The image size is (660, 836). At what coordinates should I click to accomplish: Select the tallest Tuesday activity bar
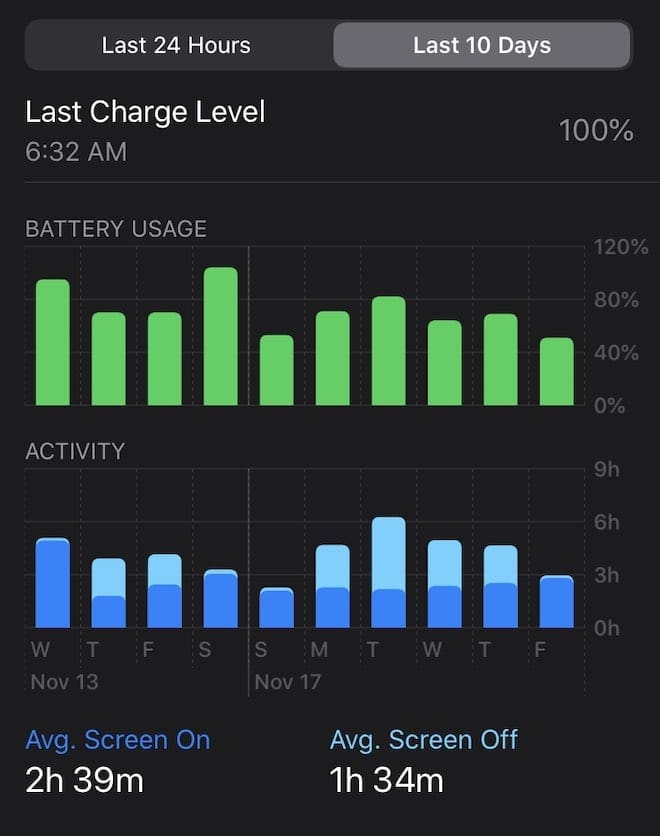coord(389,573)
